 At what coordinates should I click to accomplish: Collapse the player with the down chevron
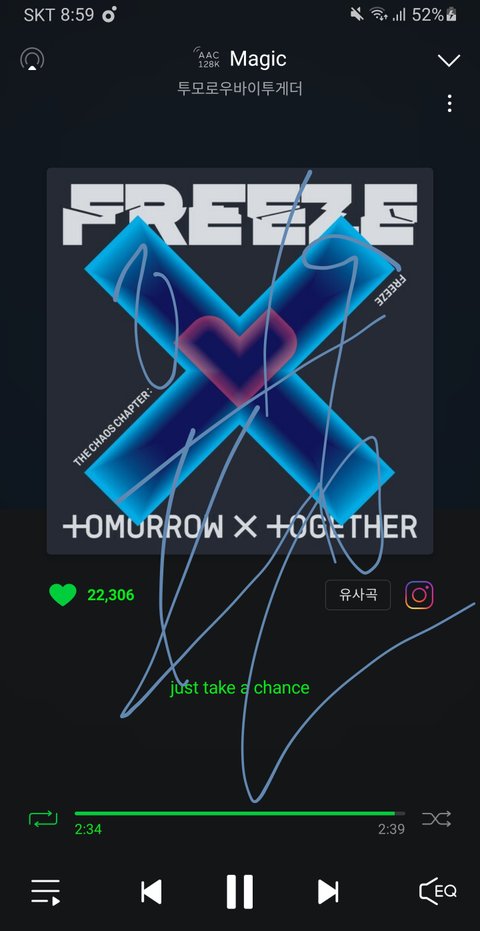coord(449,61)
